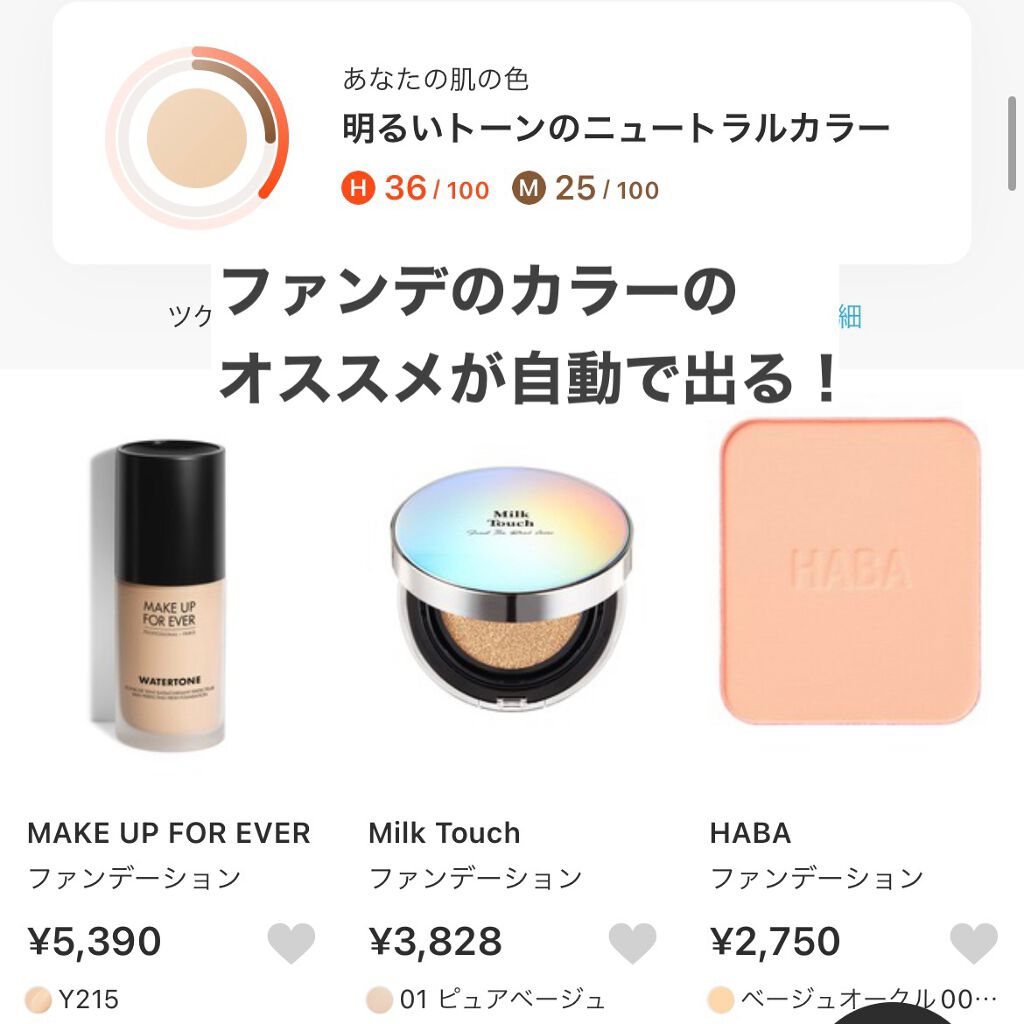
Task: Tap the heart icon on the HABA foundation
Action: click(973, 943)
